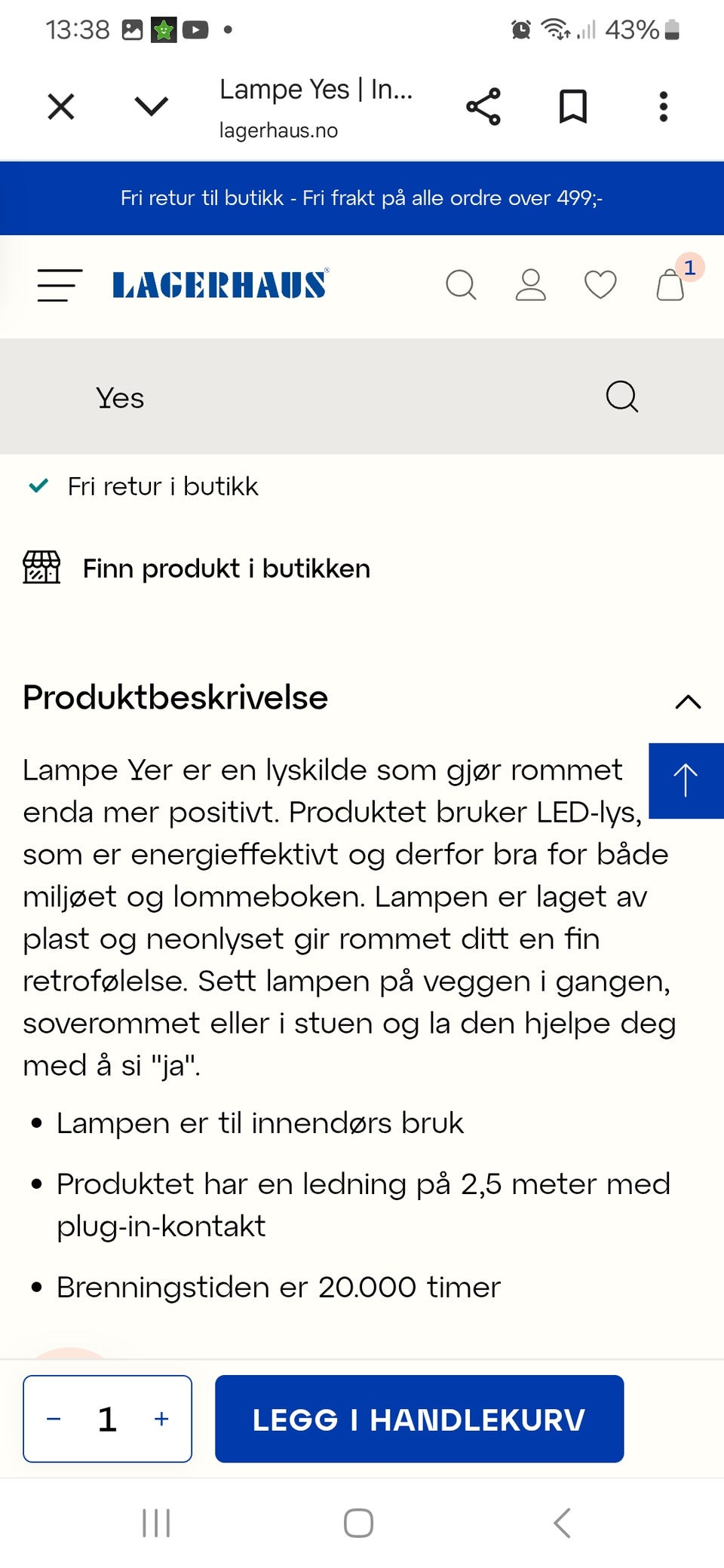
Task: Open the hamburger navigation menu
Action: point(59,285)
